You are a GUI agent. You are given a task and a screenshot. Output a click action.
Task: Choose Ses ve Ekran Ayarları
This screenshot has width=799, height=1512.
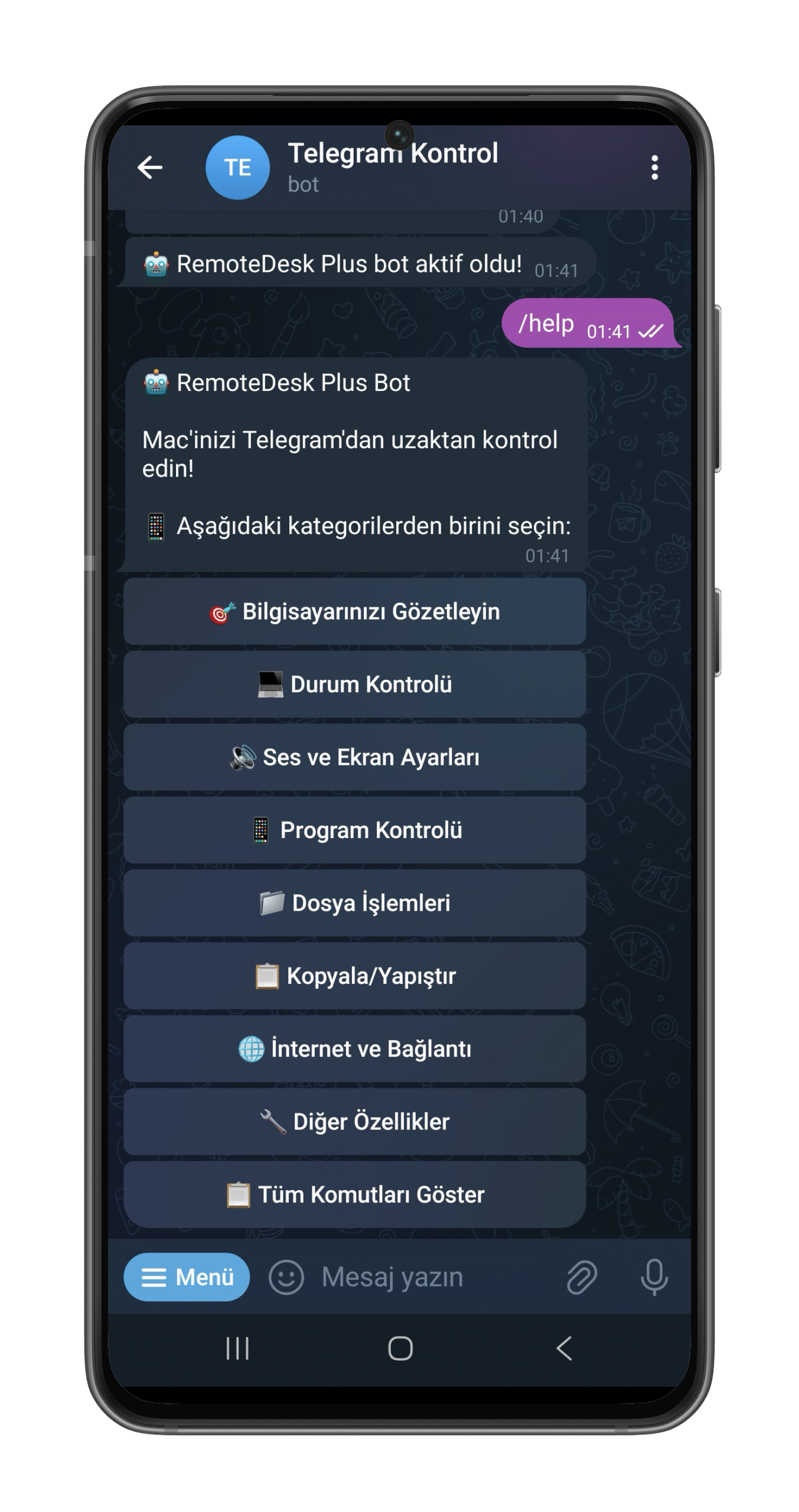pyautogui.click(x=354, y=757)
